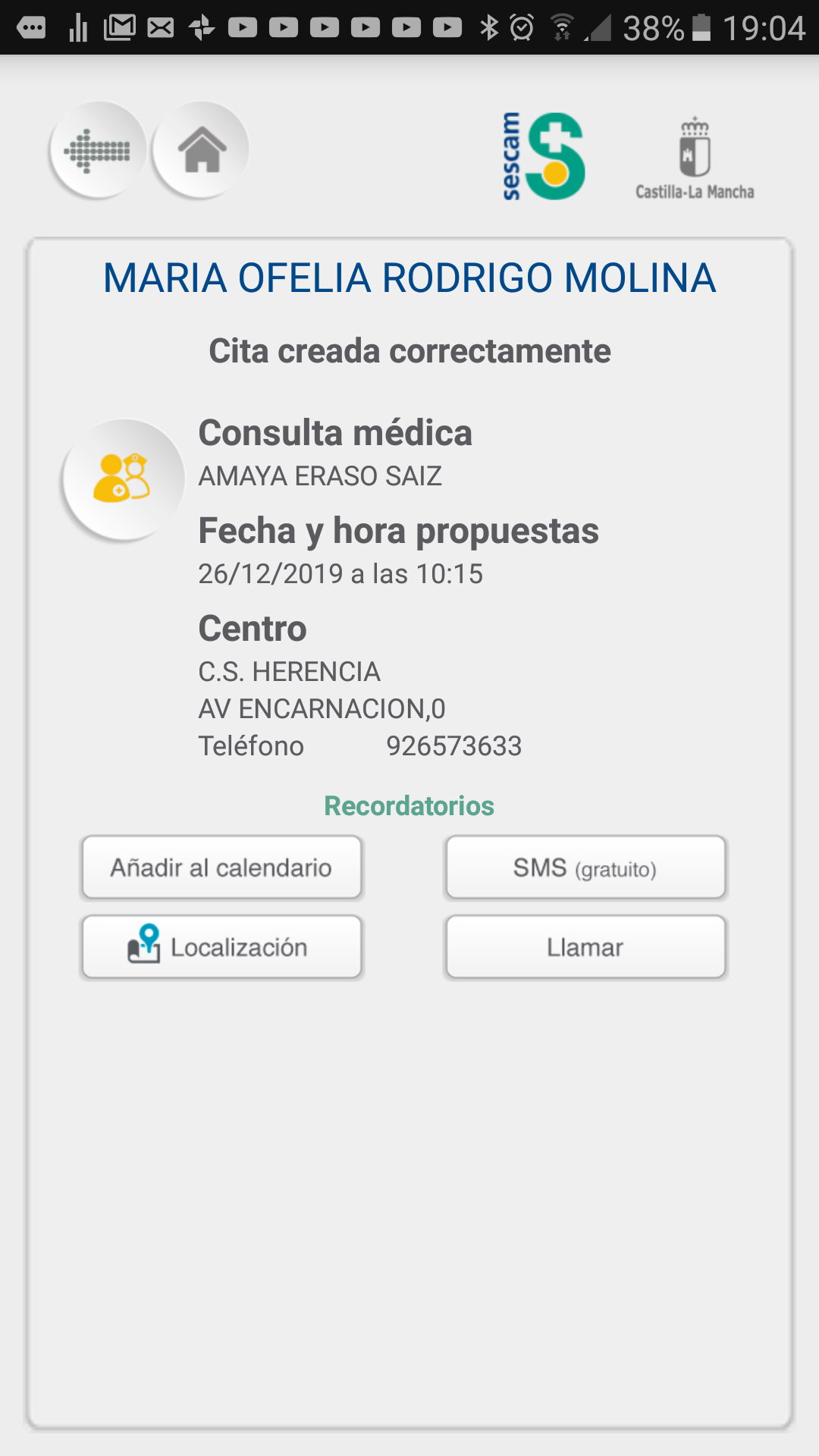Image resolution: width=819 pixels, height=1456 pixels.
Task: Tap Añadir al calendario button
Action: coord(221,868)
